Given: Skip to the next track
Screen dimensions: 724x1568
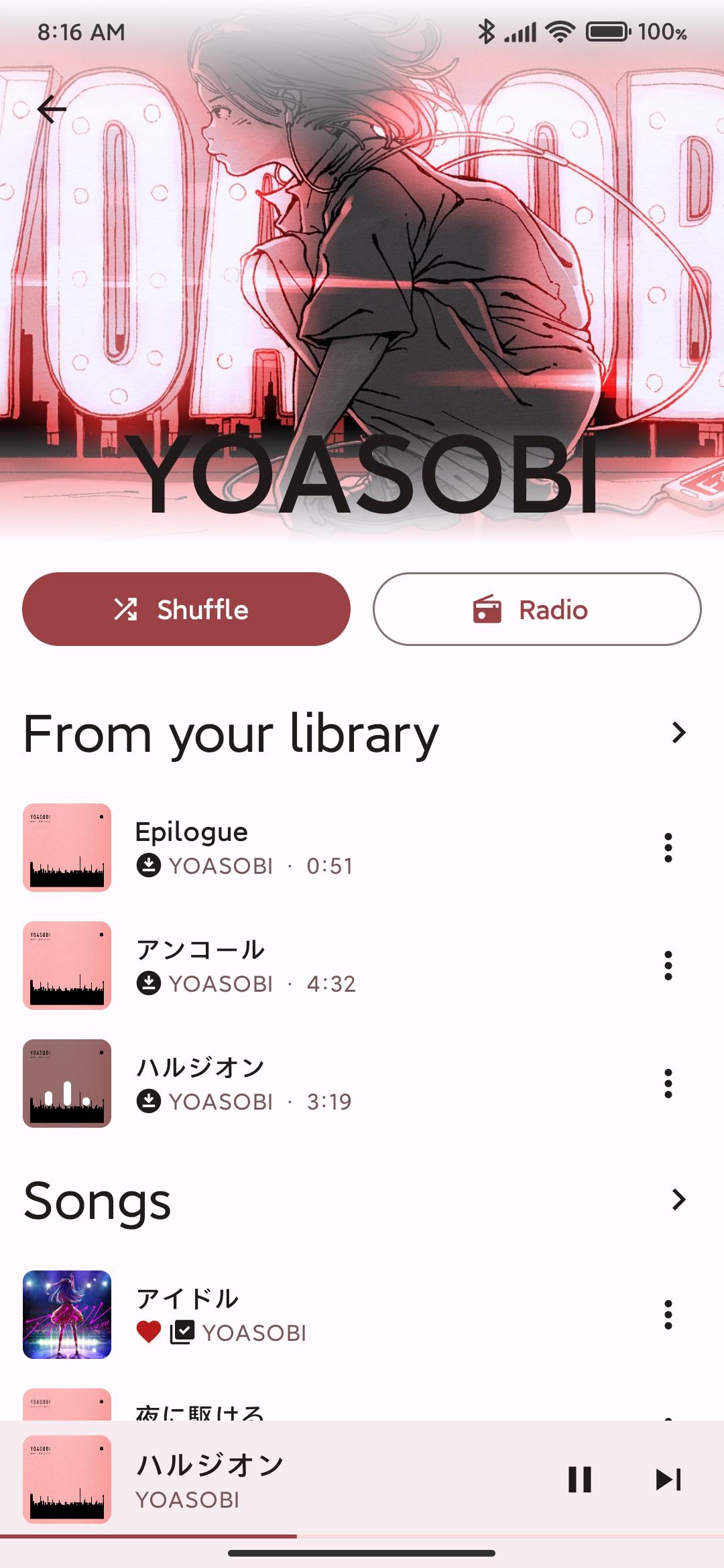Looking at the screenshot, I should tap(668, 1480).
